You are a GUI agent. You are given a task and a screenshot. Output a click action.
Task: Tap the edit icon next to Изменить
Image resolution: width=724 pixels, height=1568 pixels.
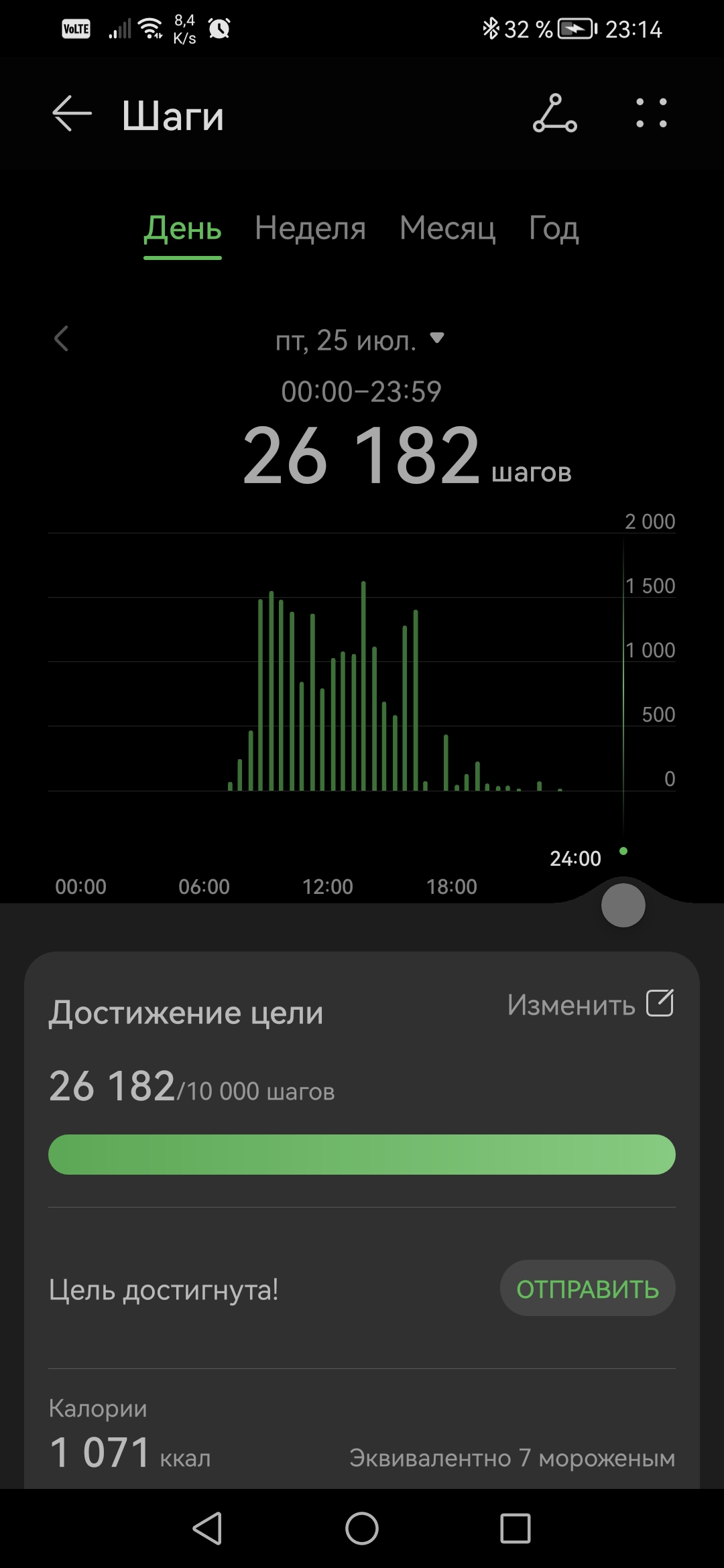coord(660,1003)
